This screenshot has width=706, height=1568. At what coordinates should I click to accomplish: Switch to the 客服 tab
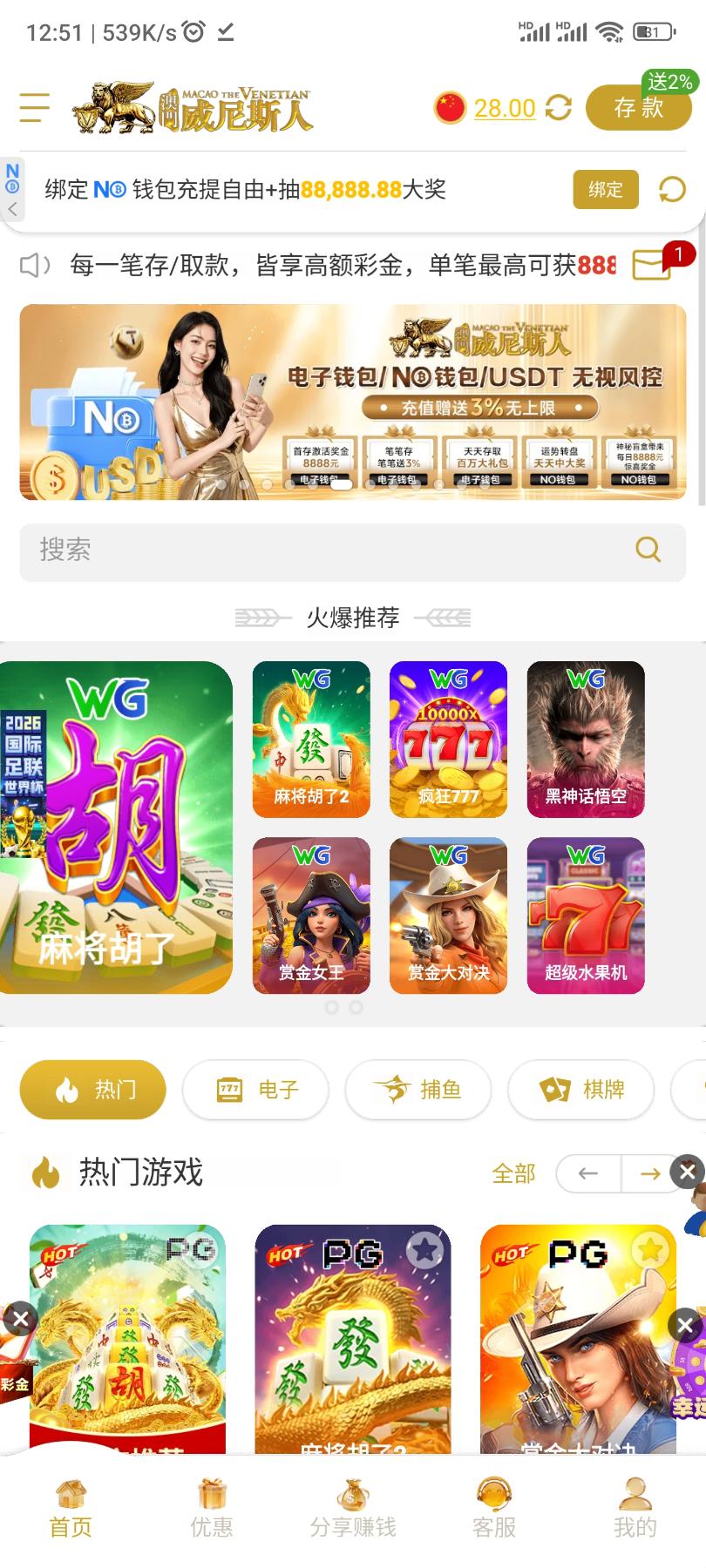[x=493, y=1509]
